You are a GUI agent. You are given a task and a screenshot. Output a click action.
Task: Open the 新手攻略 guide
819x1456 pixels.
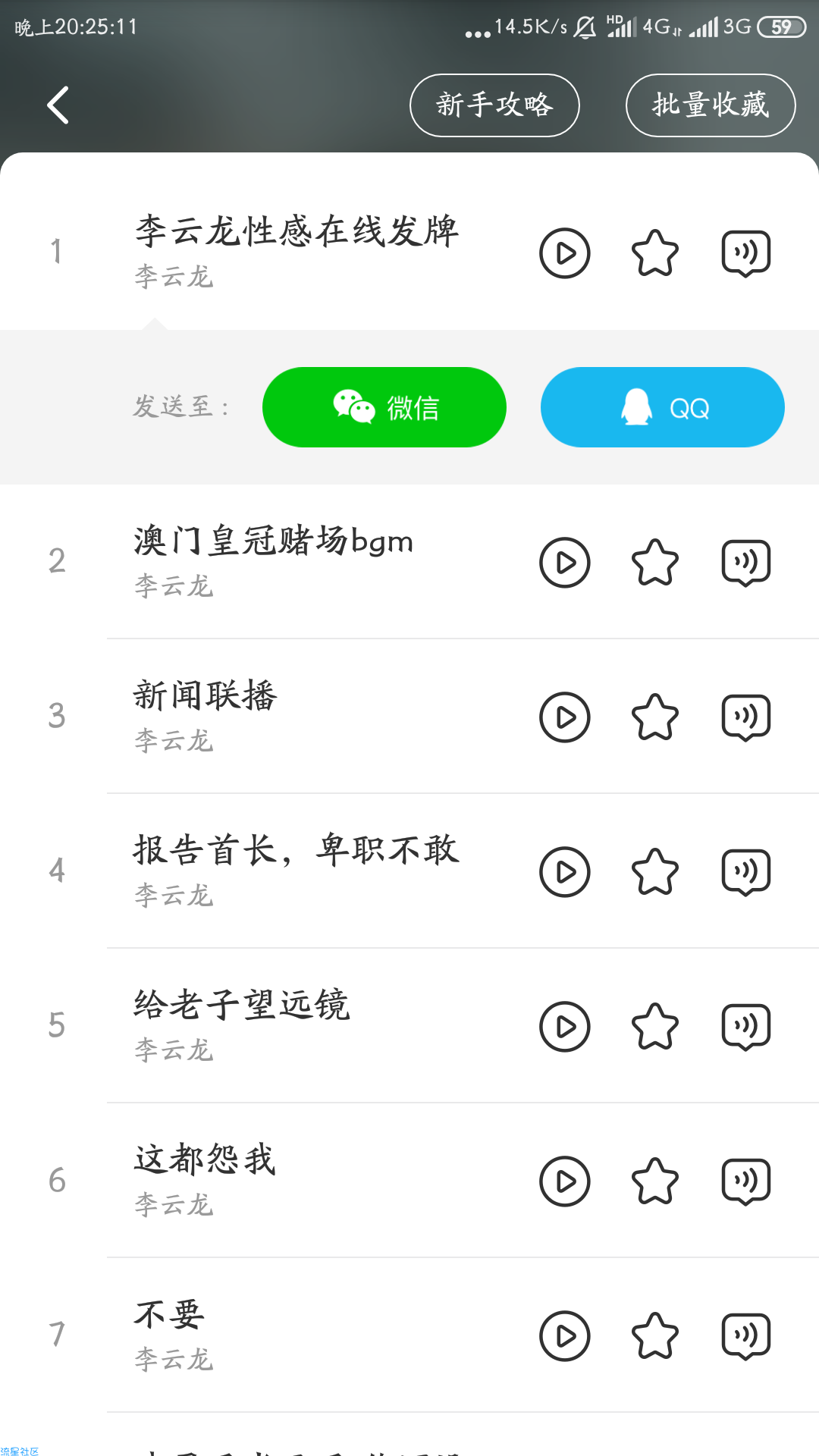point(494,105)
